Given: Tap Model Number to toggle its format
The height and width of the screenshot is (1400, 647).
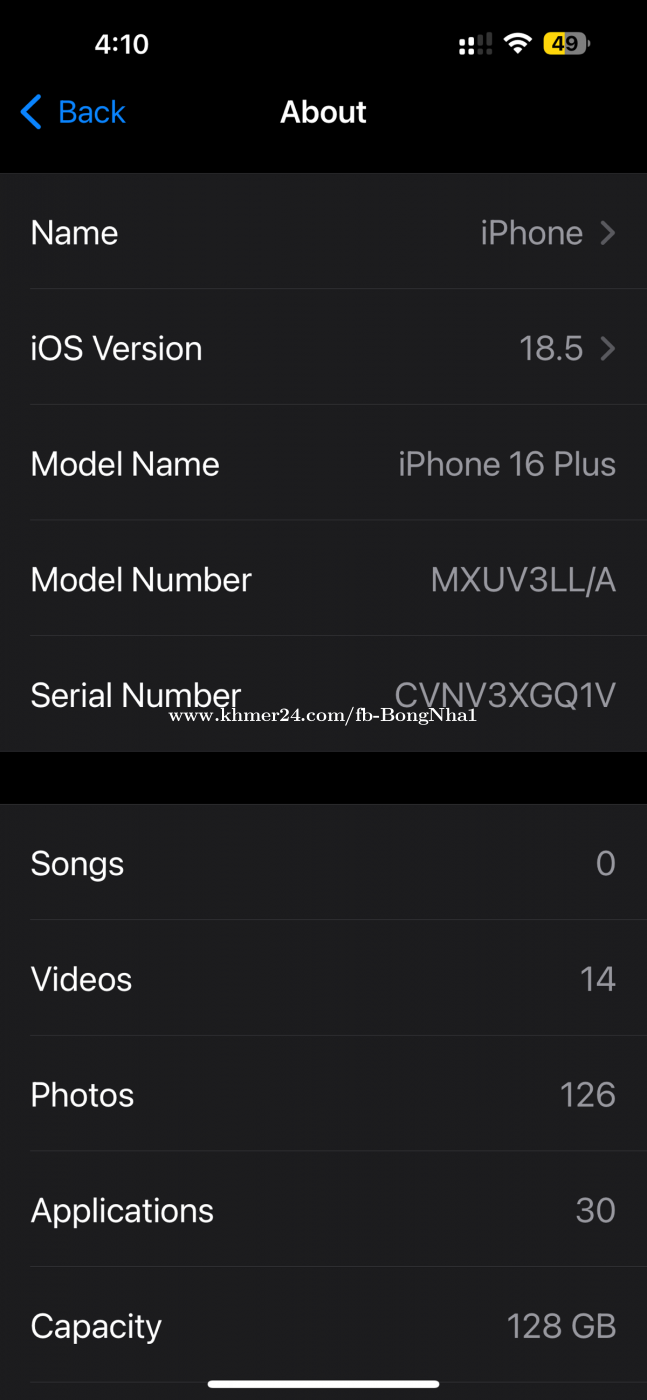Looking at the screenshot, I should point(323,579).
